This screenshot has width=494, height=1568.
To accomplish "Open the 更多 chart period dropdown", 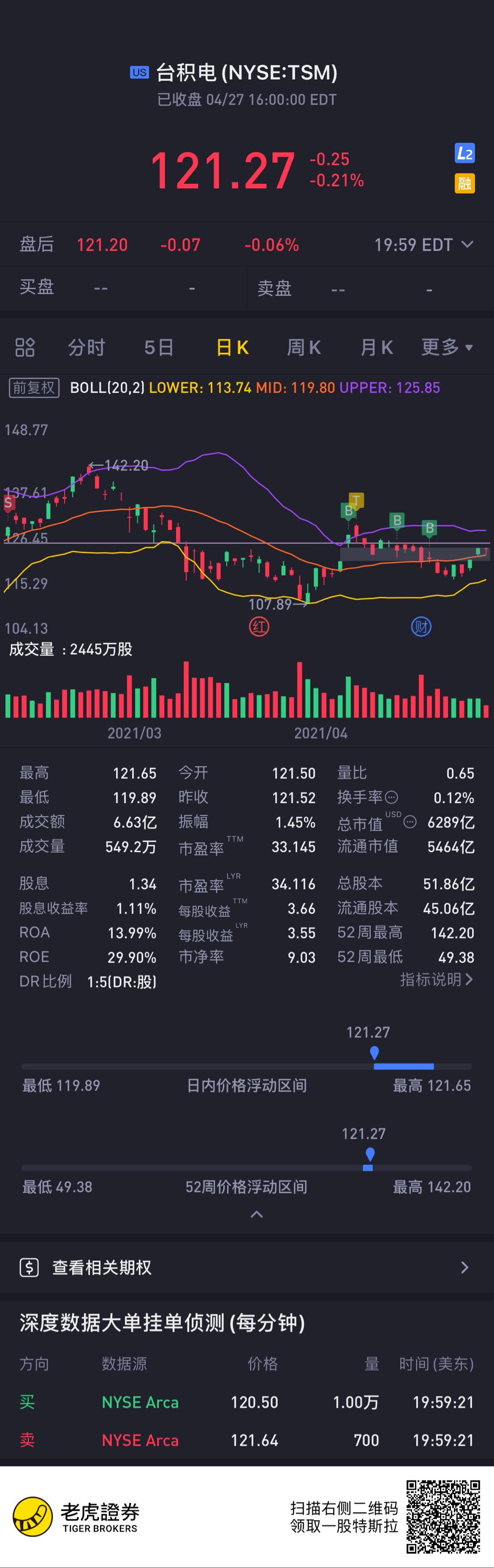I will [447, 348].
